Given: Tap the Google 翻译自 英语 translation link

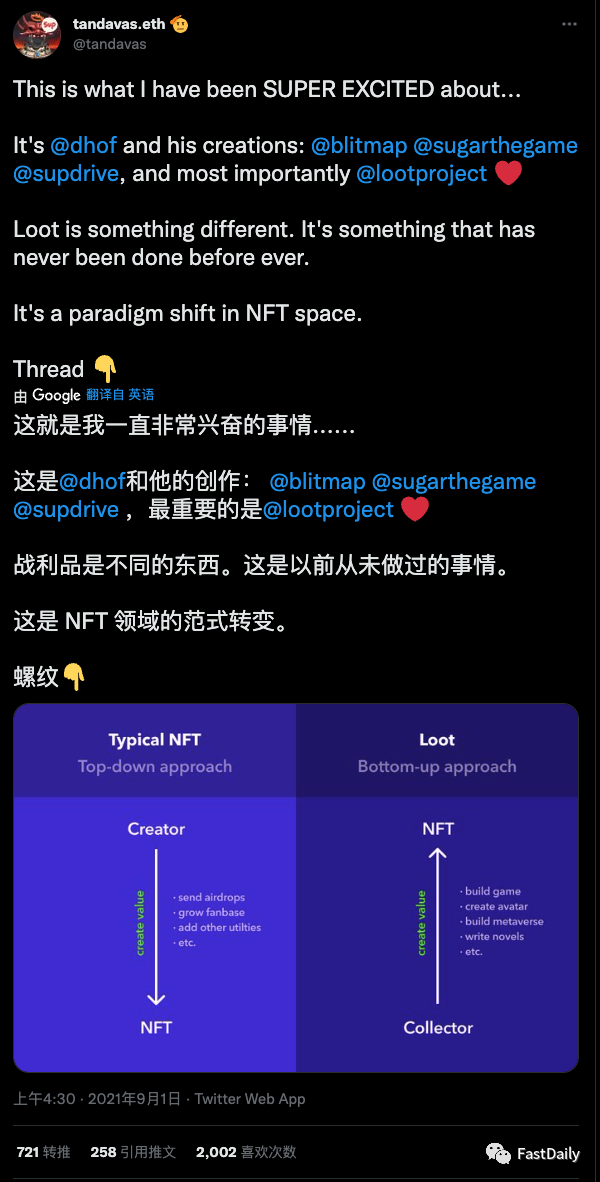Looking at the screenshot, I should (120, 395).
